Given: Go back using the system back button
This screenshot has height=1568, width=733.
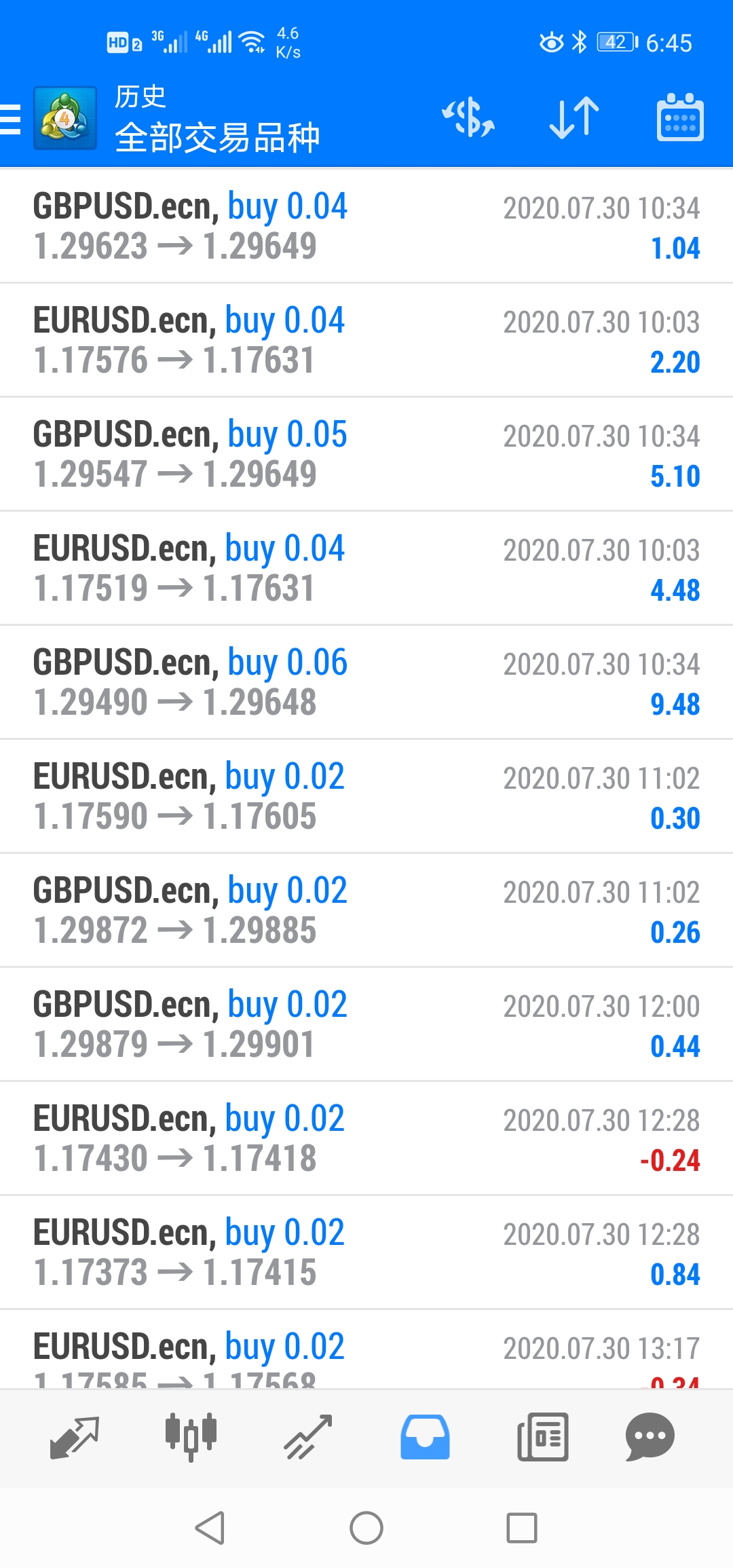Looking at the screenshot, I should 210,1528.
